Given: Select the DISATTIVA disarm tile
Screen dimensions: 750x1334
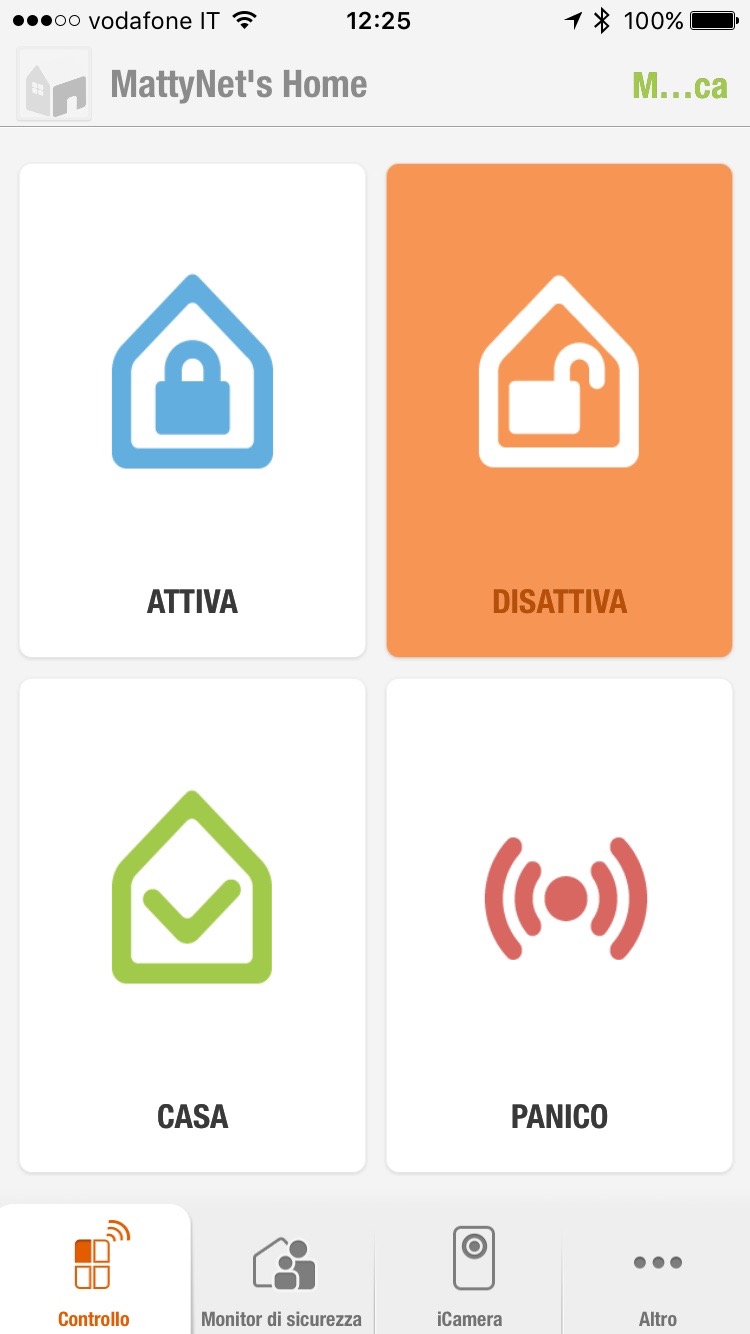Looking at the screenshot, I should [x=559, y=410].
